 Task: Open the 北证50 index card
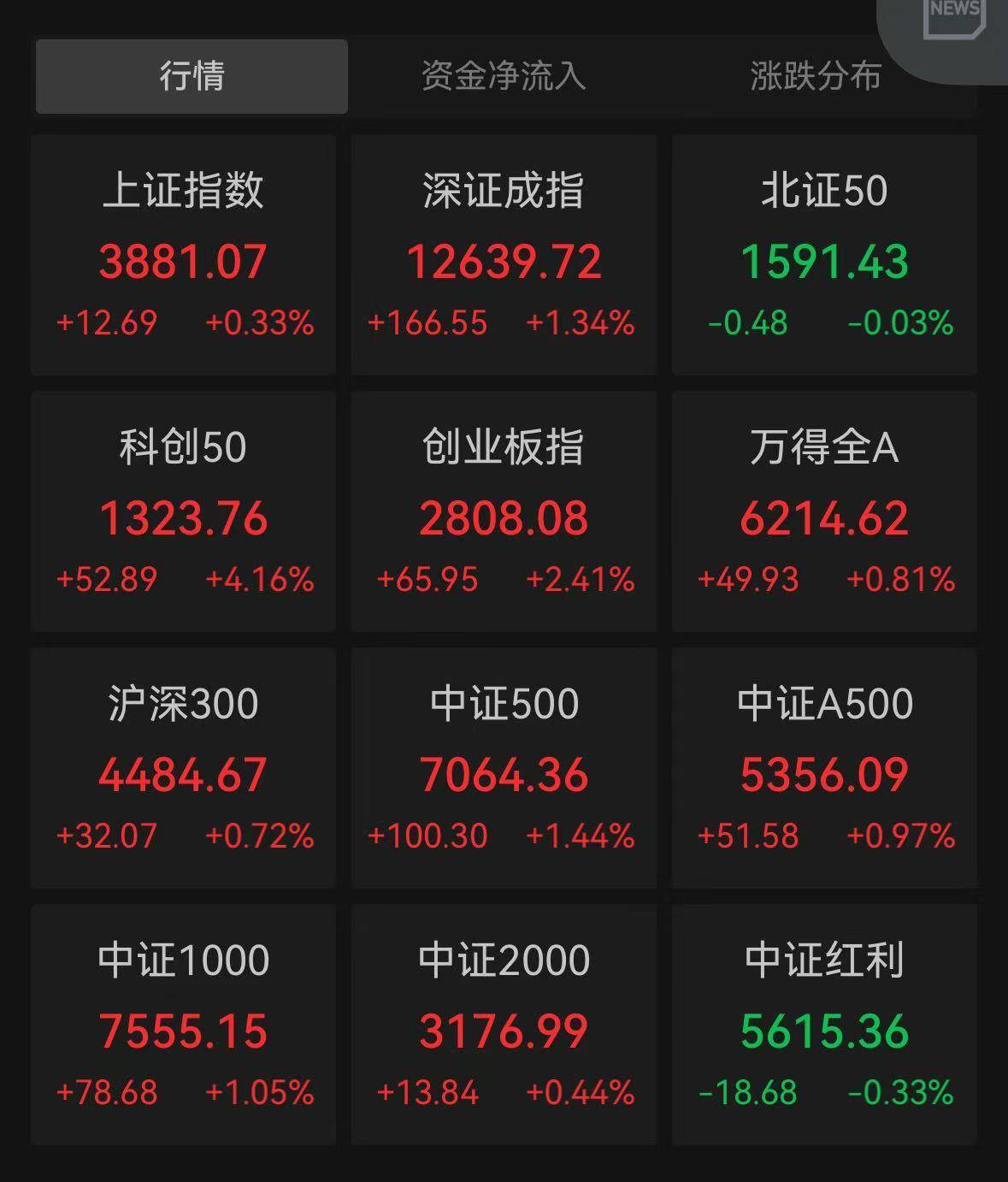click(823, 252)
